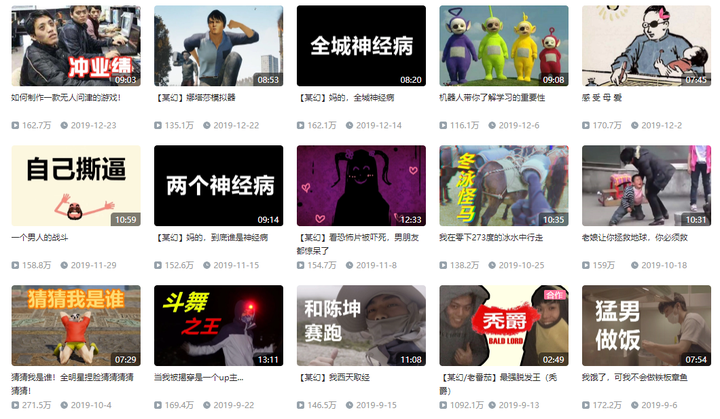Watch the 斗舞之王 video
This screenshot has width=720, height=419.
[x=218, y=325]
